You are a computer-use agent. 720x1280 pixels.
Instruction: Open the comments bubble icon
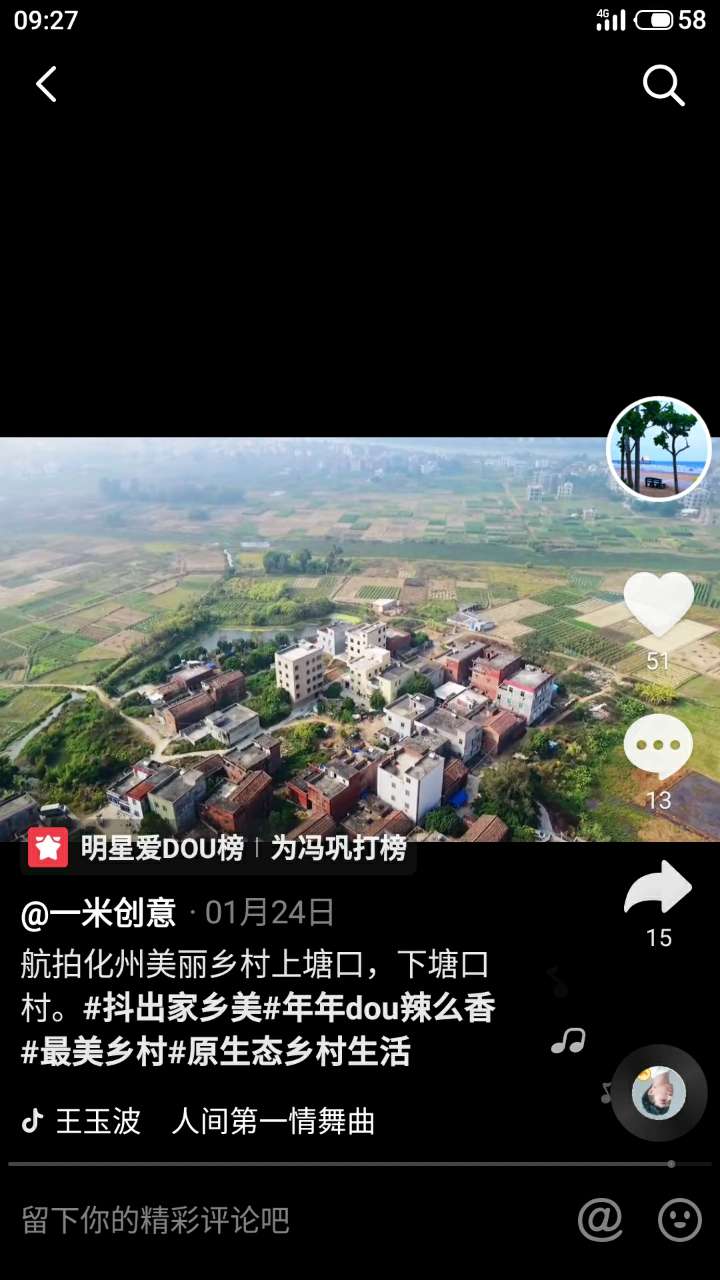pyautogui.click(x=658, y=747)
